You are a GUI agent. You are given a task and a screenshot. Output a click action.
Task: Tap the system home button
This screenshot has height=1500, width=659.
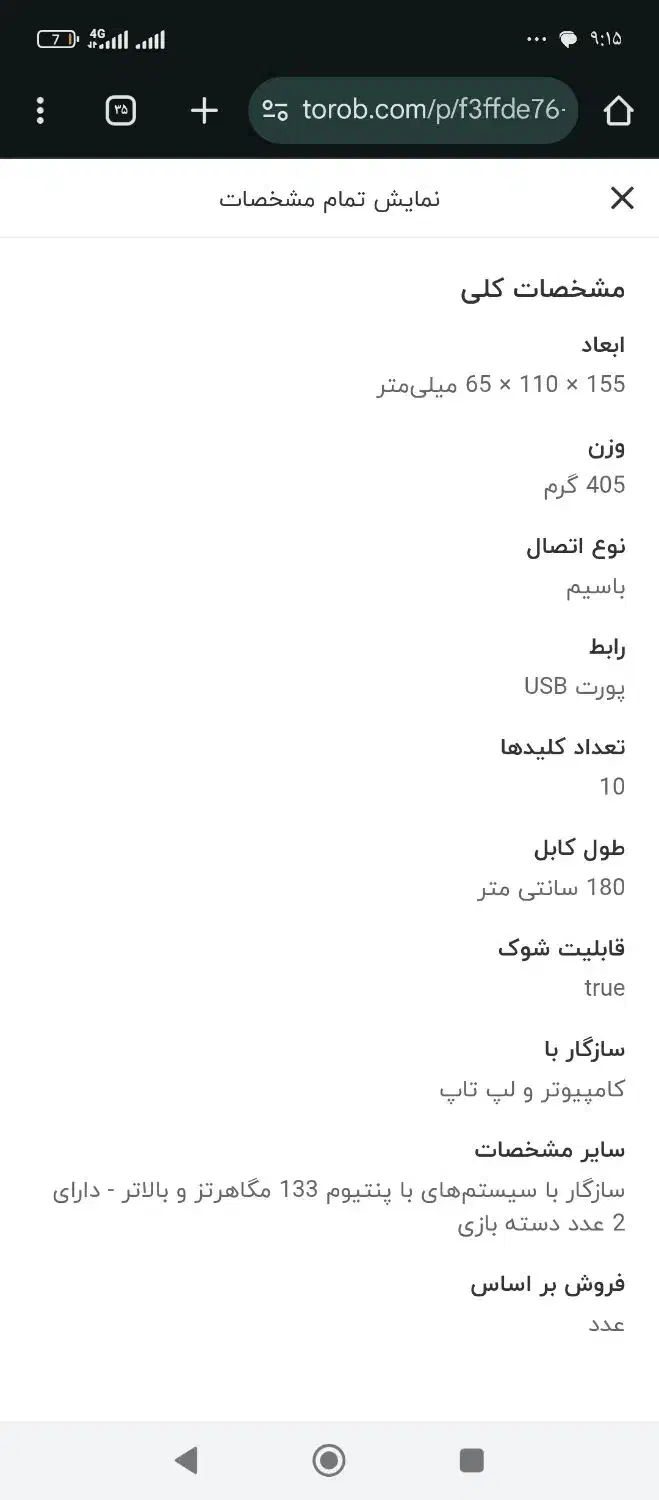[329, 1461]
